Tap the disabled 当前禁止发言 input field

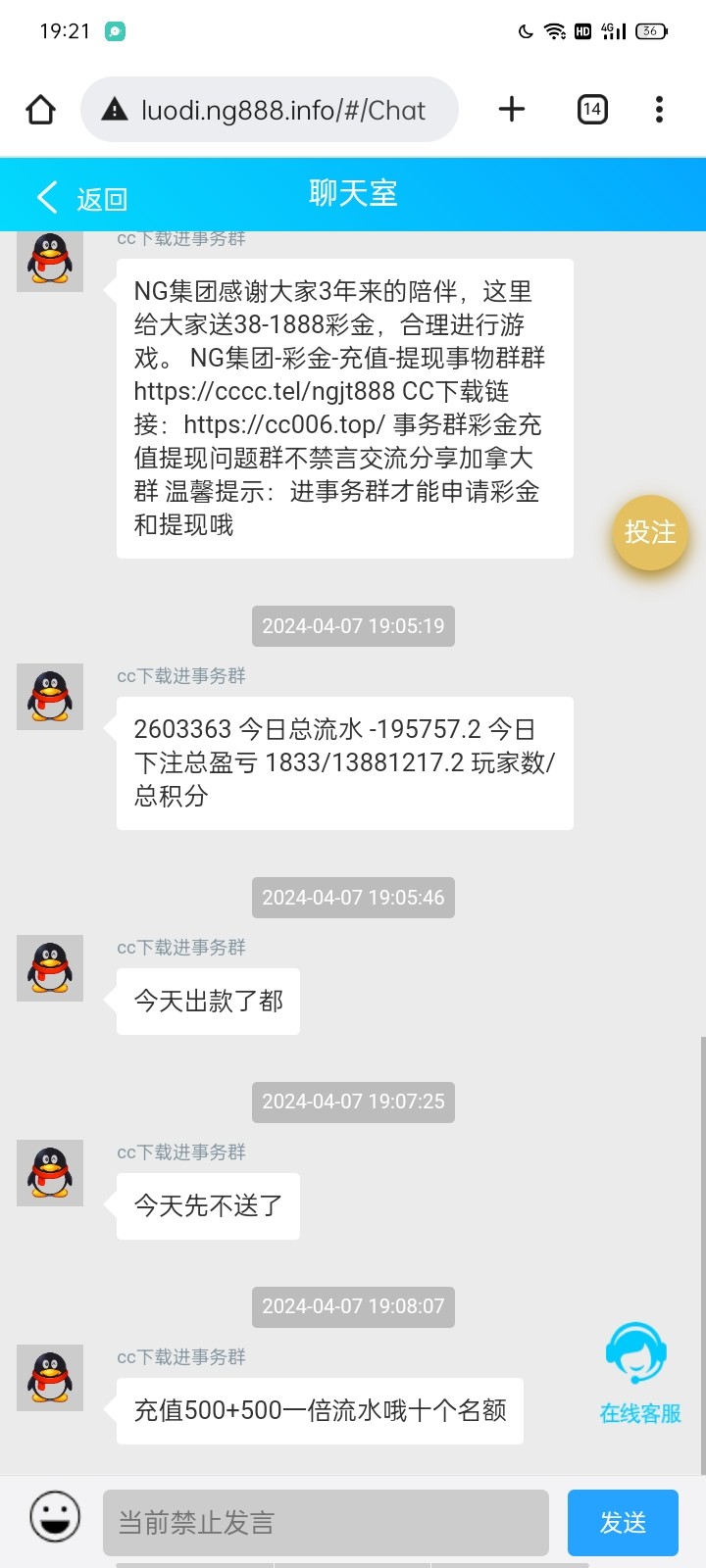(x=324, y=1522)
